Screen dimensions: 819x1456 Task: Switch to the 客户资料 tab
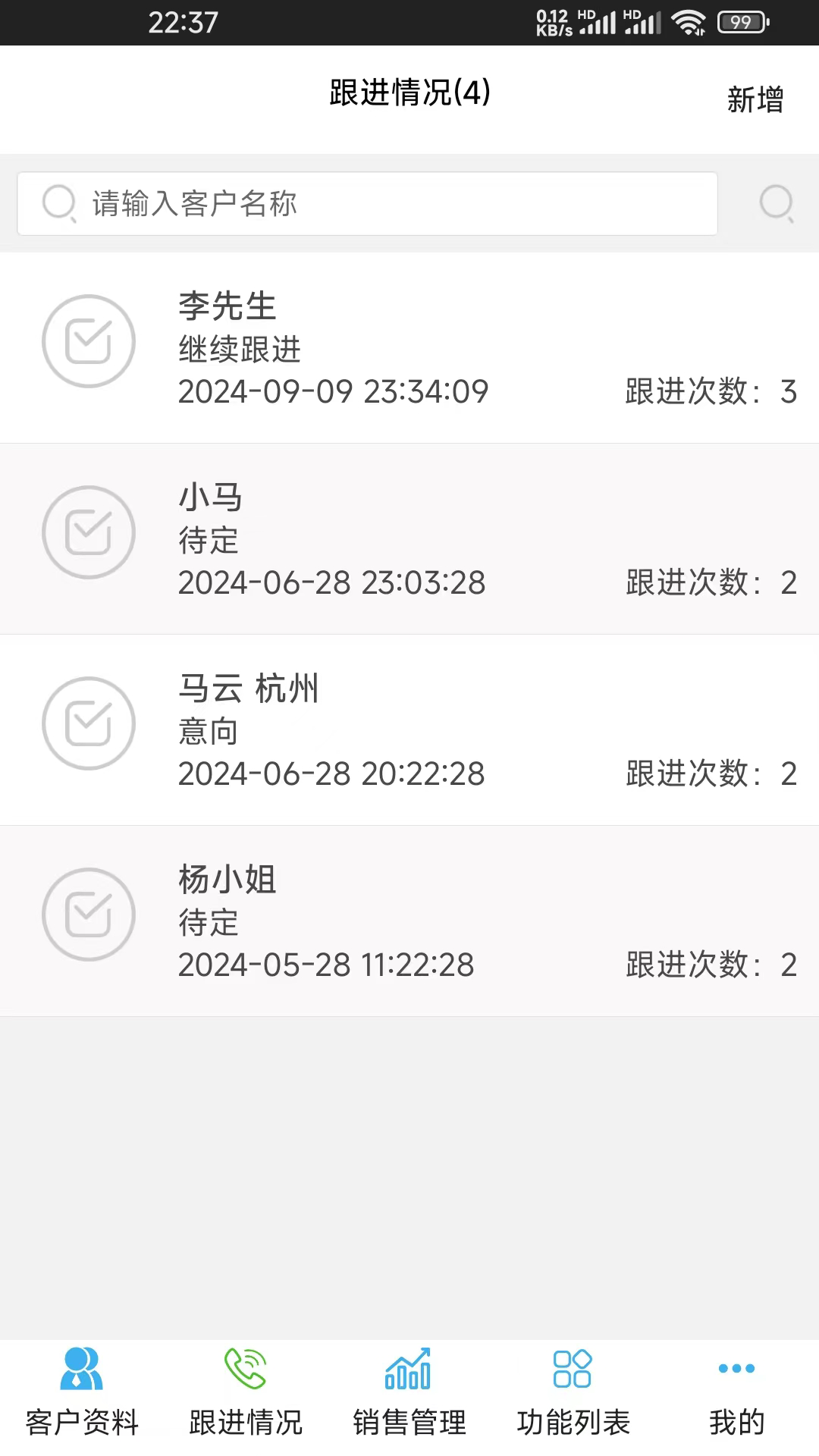82,1393
